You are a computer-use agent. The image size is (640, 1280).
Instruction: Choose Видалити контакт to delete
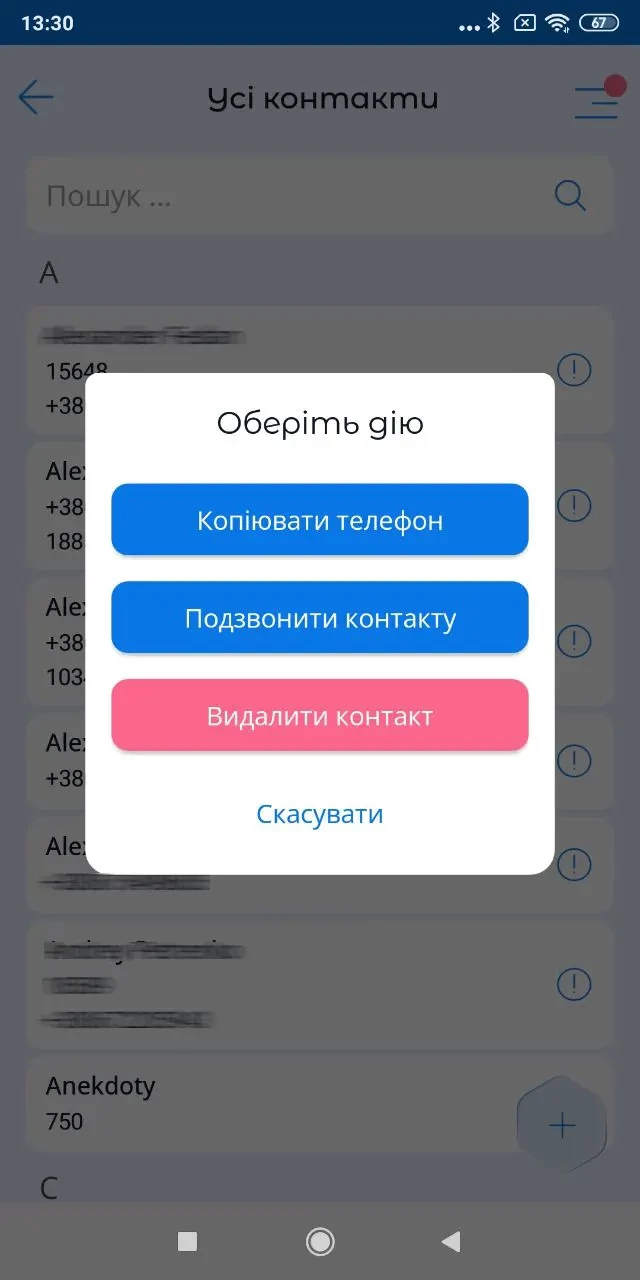pos(320,716)
